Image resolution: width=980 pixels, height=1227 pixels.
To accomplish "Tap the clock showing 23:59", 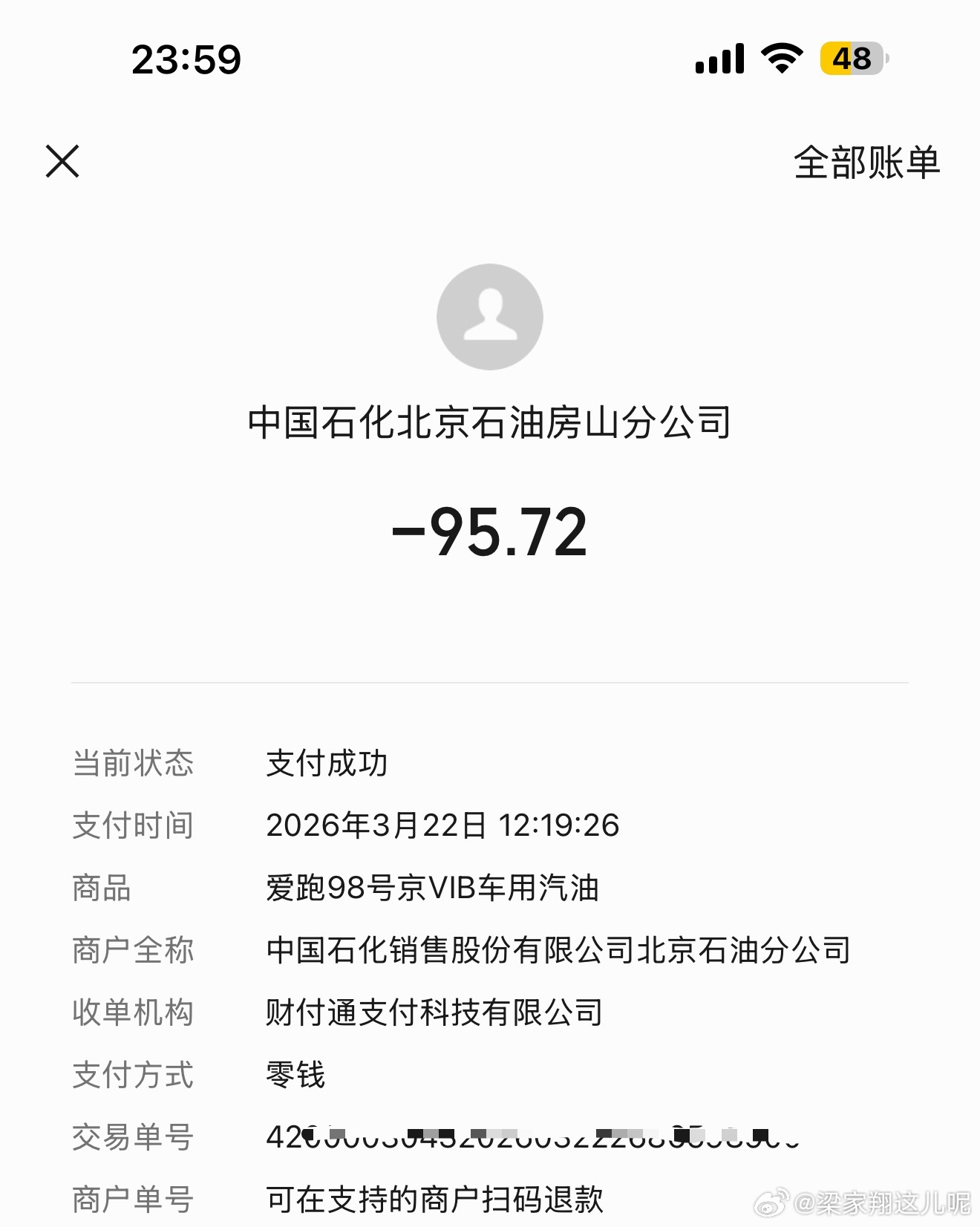I will (185, 61).
